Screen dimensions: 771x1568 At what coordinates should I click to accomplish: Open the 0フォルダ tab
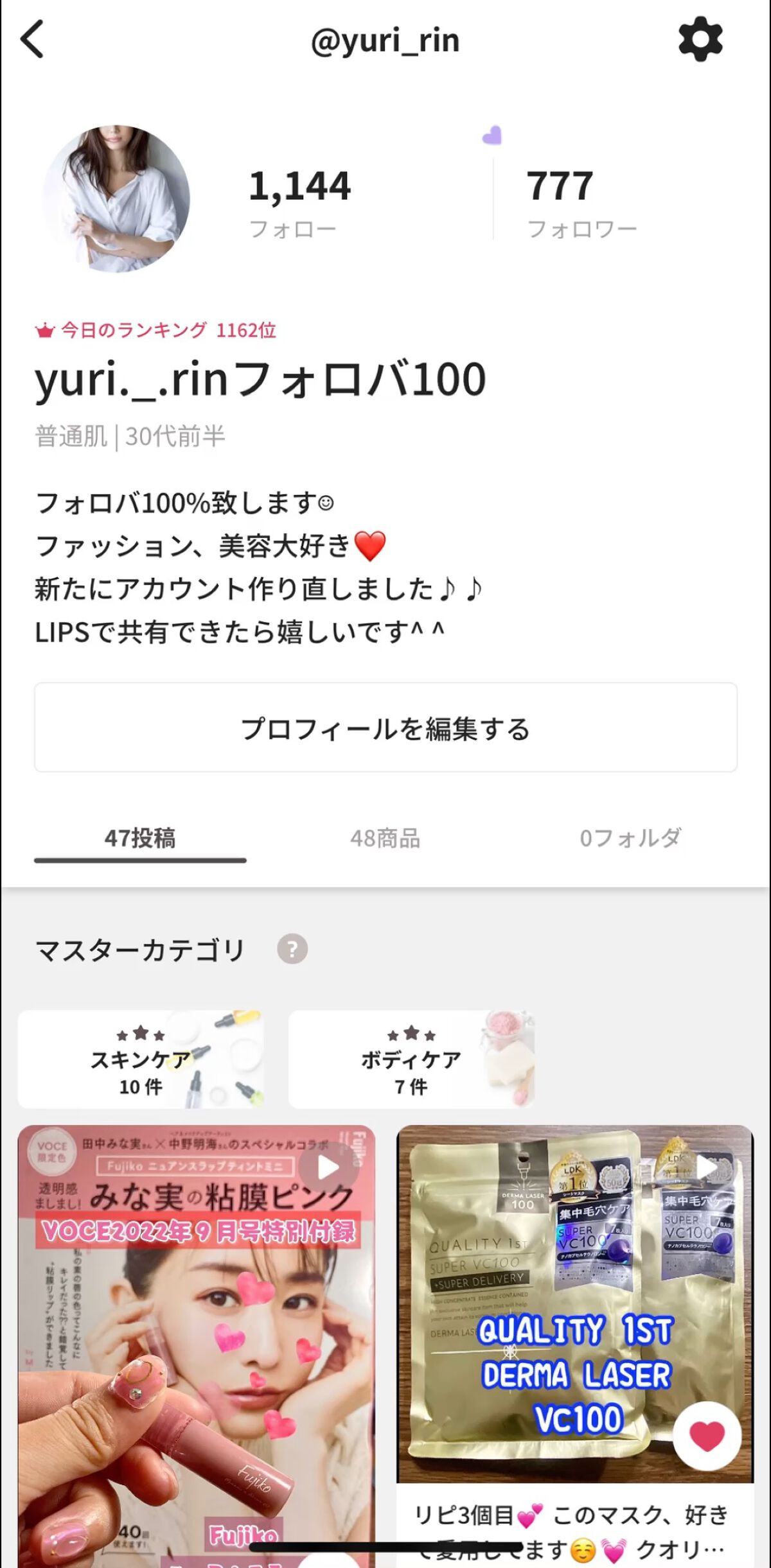[x=631, y=838]
